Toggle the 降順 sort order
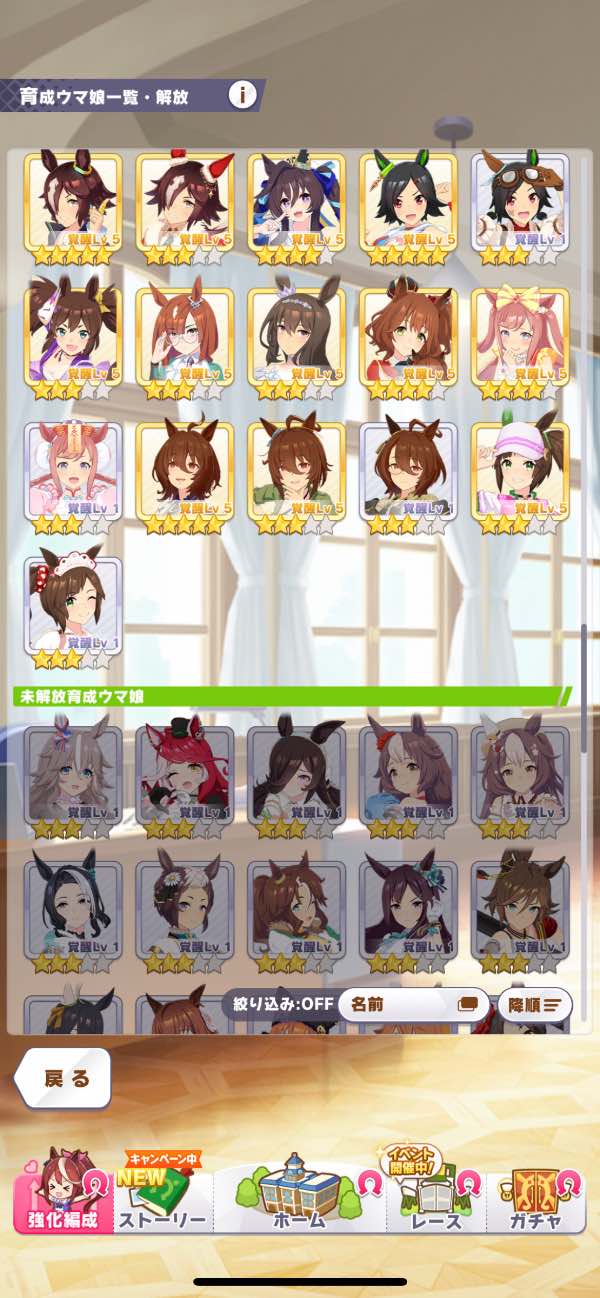Image resolution: width=600 pixels, height=1298 pixels. (535, 1004)
